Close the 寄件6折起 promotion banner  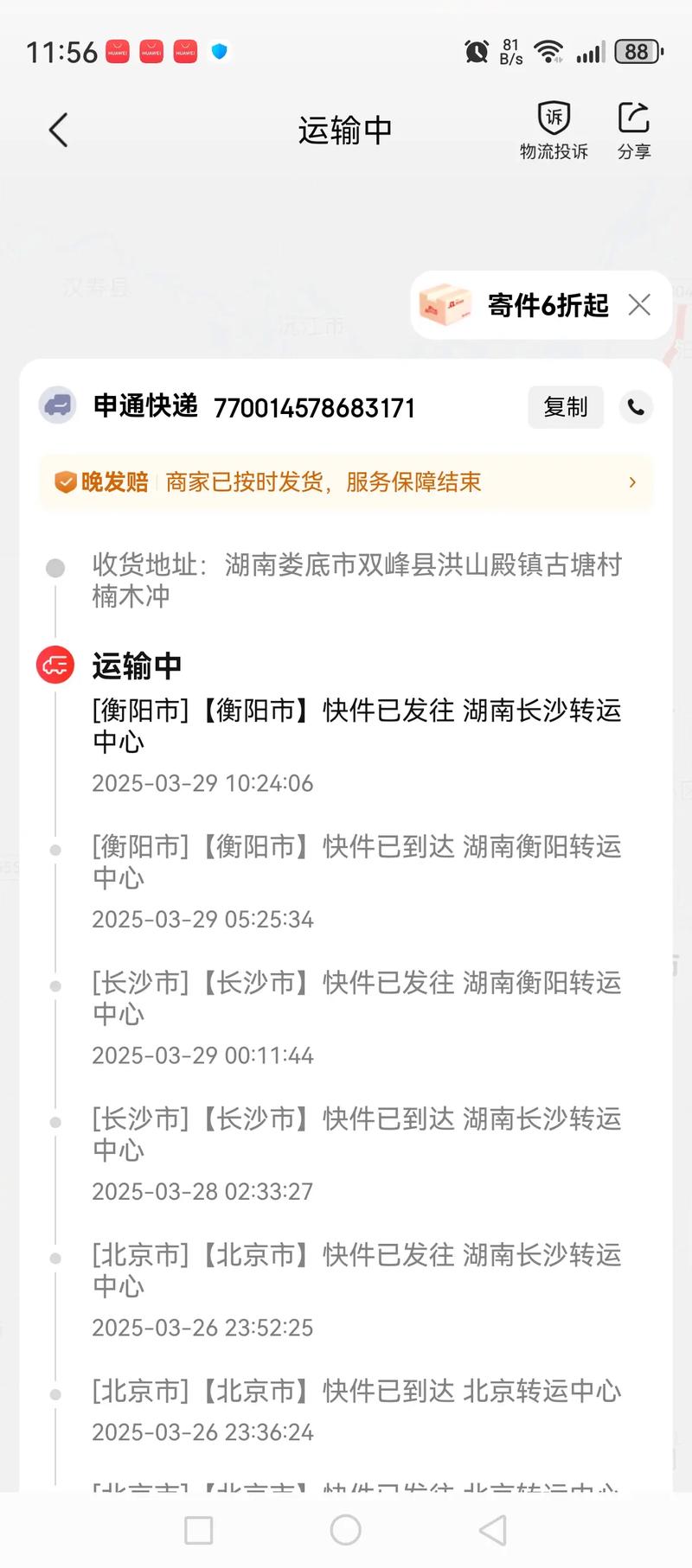(639, 306)
